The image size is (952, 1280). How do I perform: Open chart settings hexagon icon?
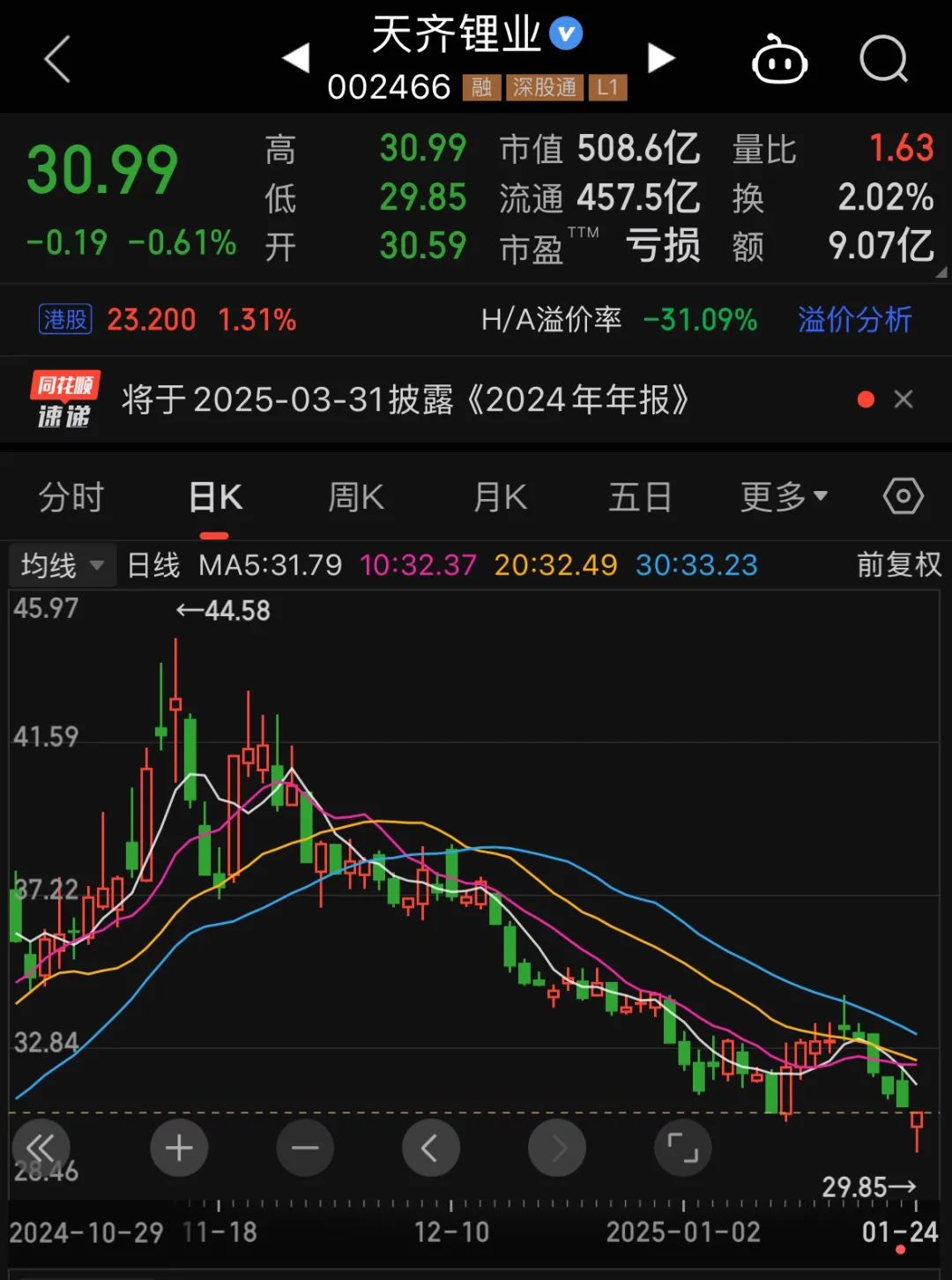click(903, 496)
